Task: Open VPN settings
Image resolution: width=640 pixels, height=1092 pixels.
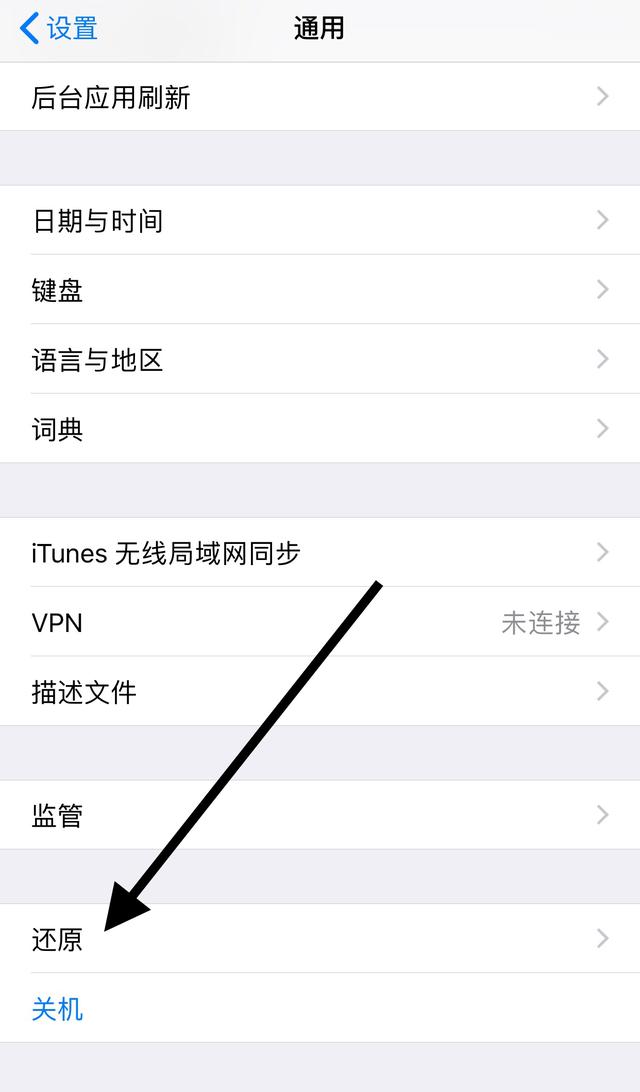Action: [320, 621]
